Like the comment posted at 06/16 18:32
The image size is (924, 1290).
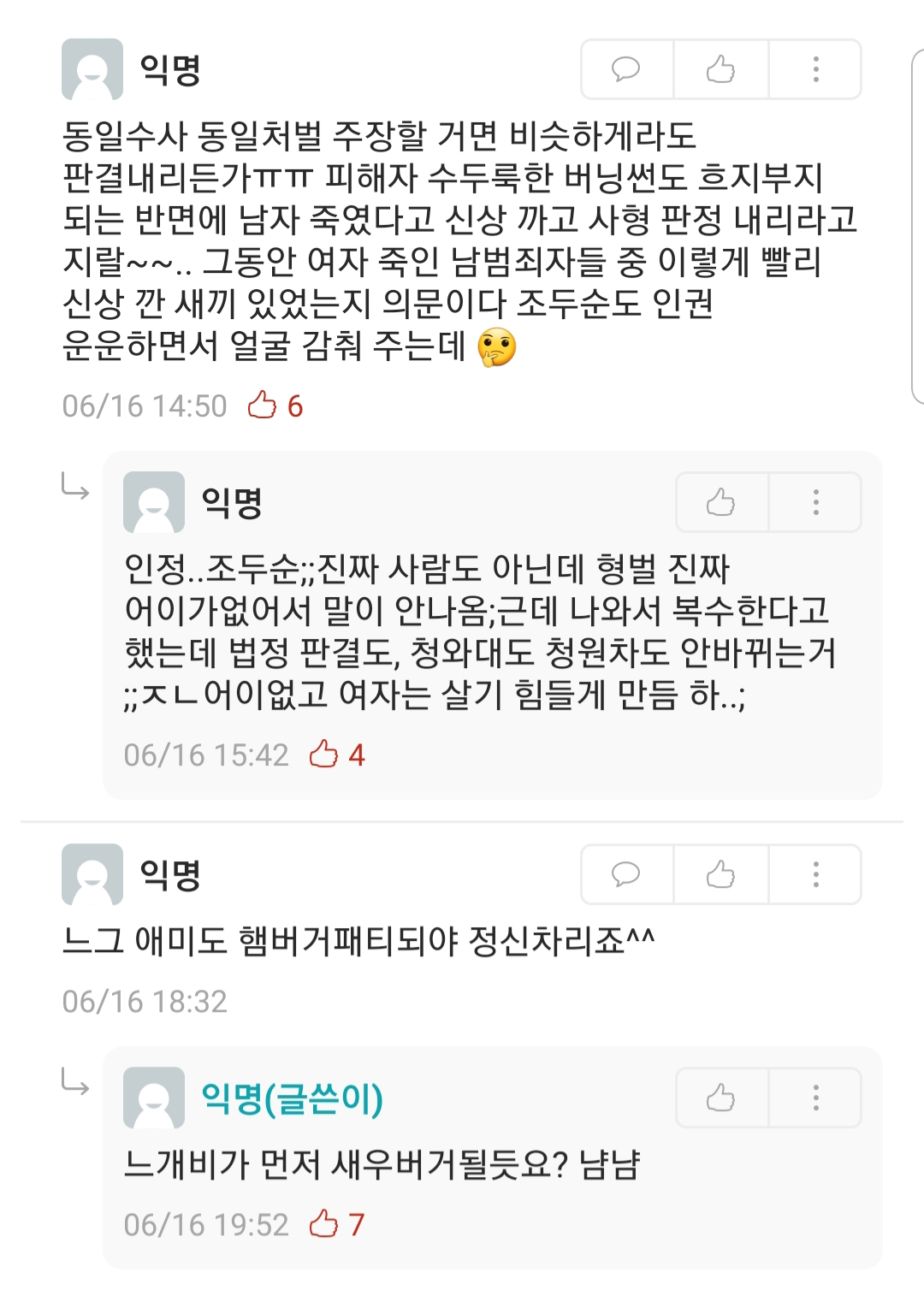tap(720, 874)
